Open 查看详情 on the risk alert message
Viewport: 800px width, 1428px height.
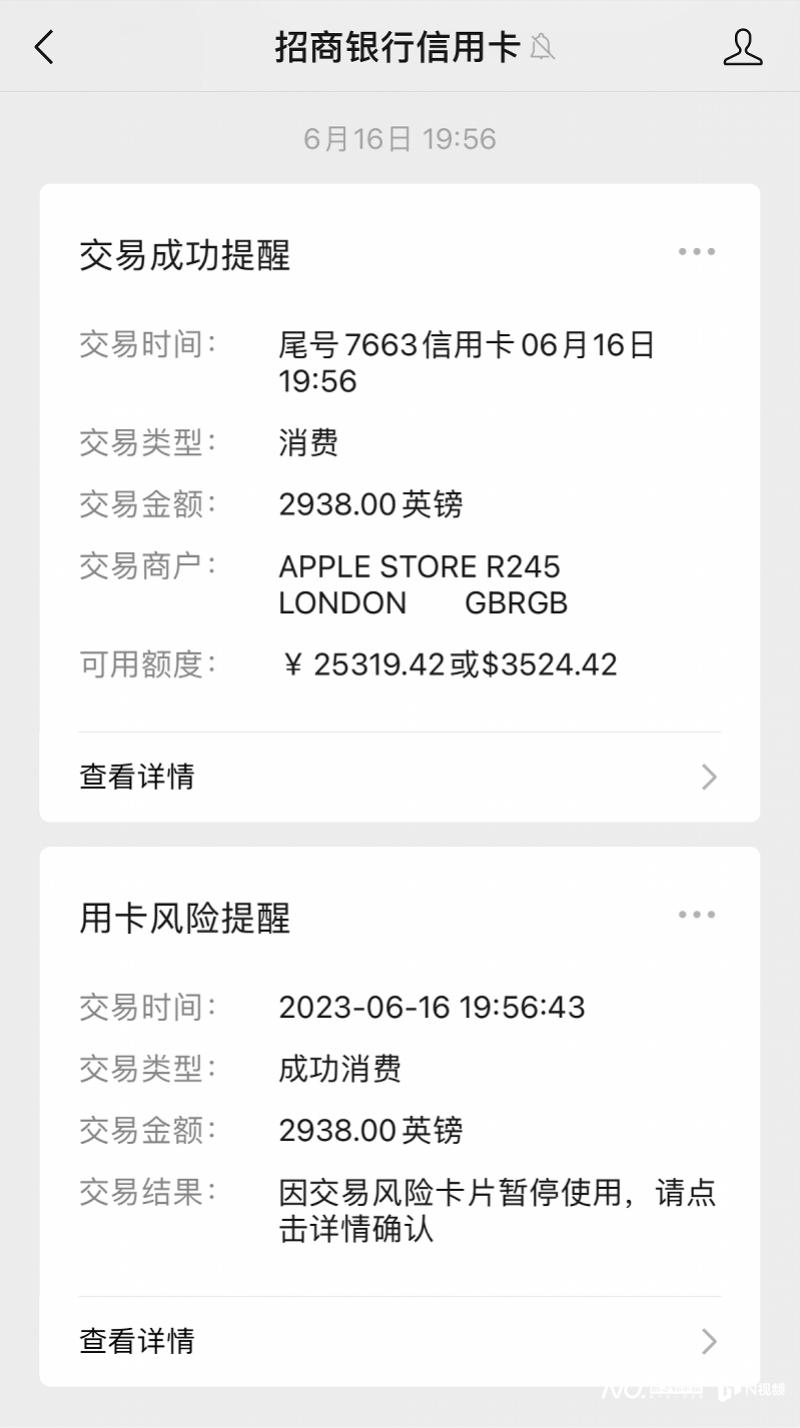tap(135, 1341)
